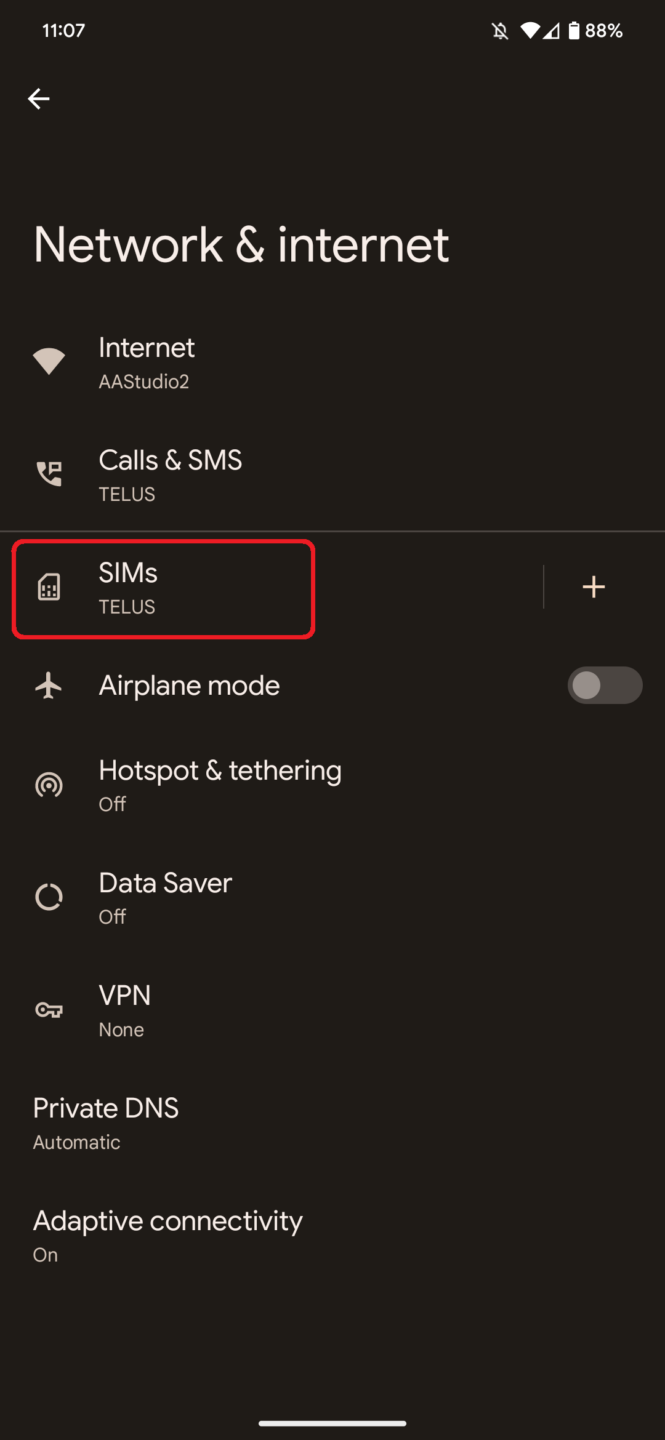Open the SIMs TELUS row

click(x=270, y=588)
